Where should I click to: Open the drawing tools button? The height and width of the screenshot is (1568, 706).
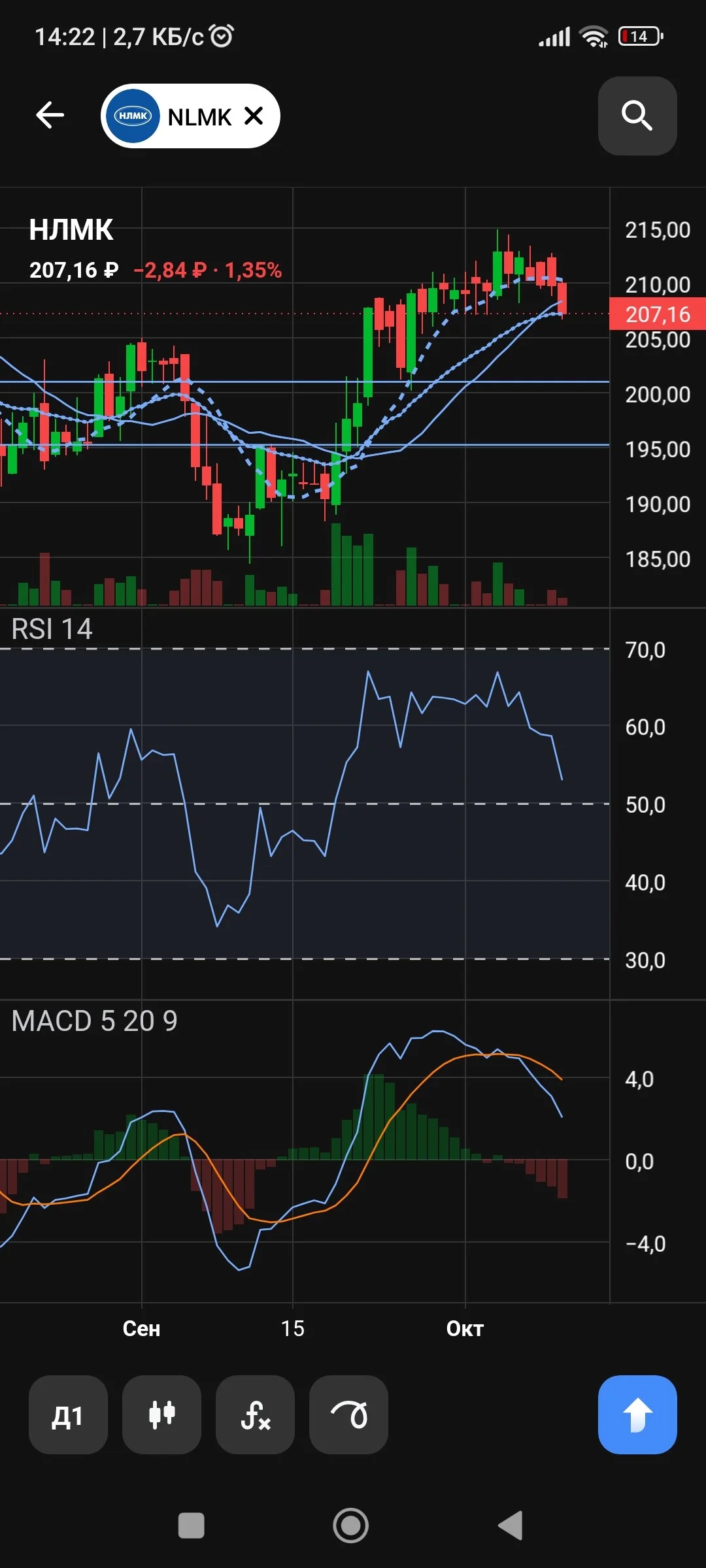348,1414
